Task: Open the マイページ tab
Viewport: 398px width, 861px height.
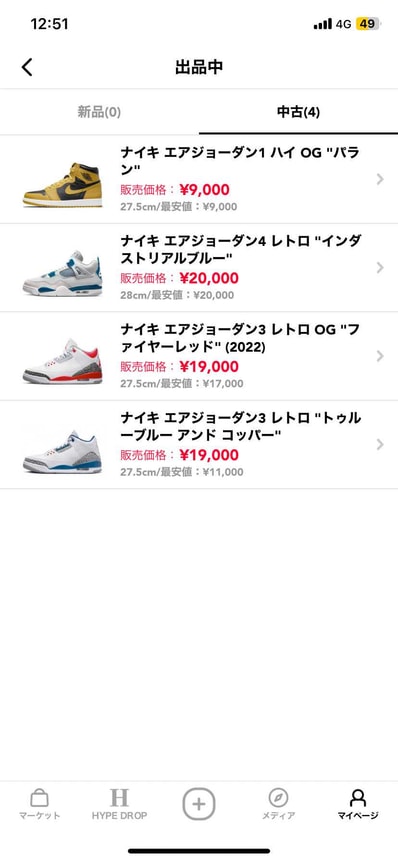Action: (358, 804)
